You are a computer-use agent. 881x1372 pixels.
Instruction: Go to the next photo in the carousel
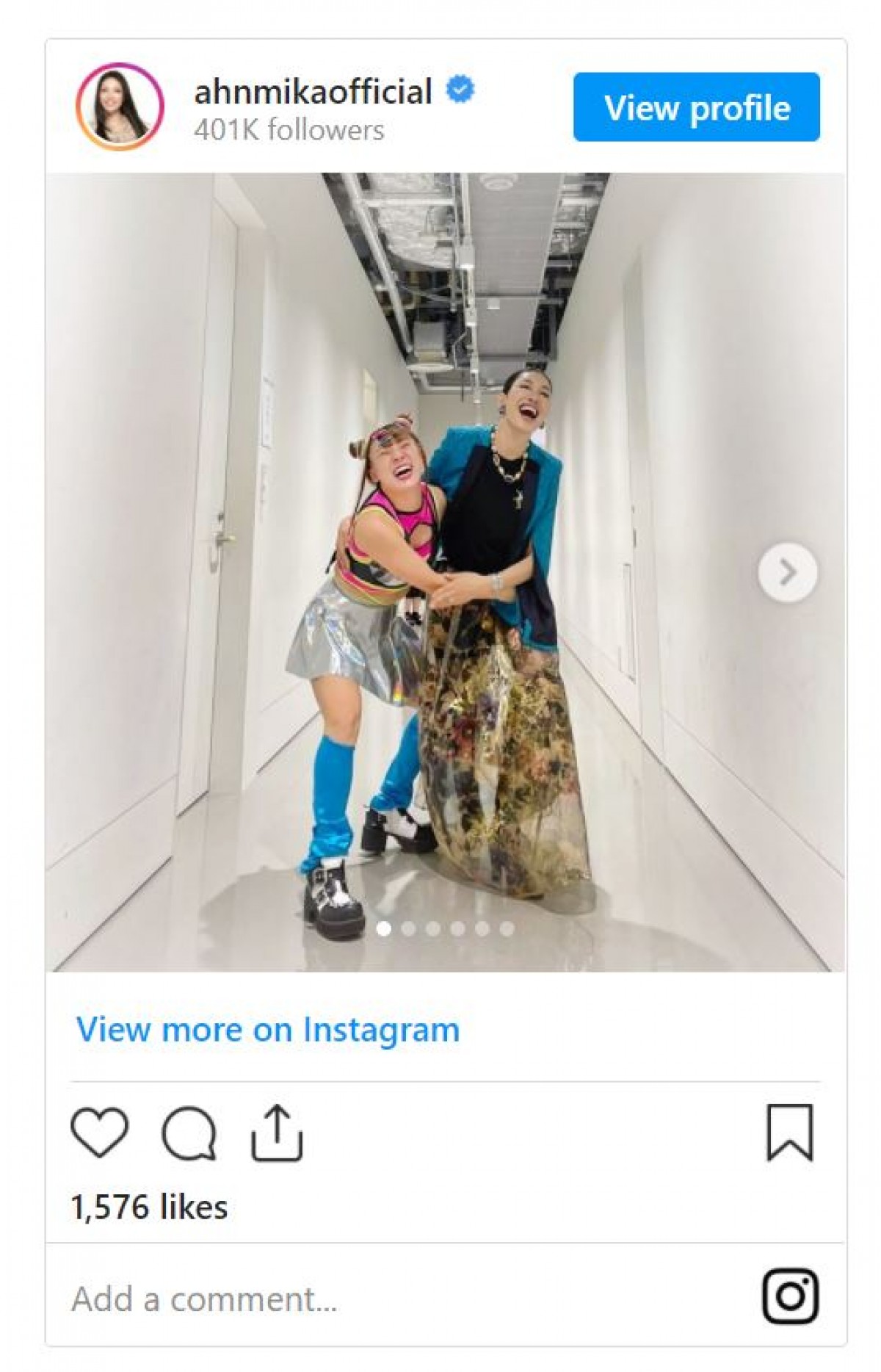[787, 572]
